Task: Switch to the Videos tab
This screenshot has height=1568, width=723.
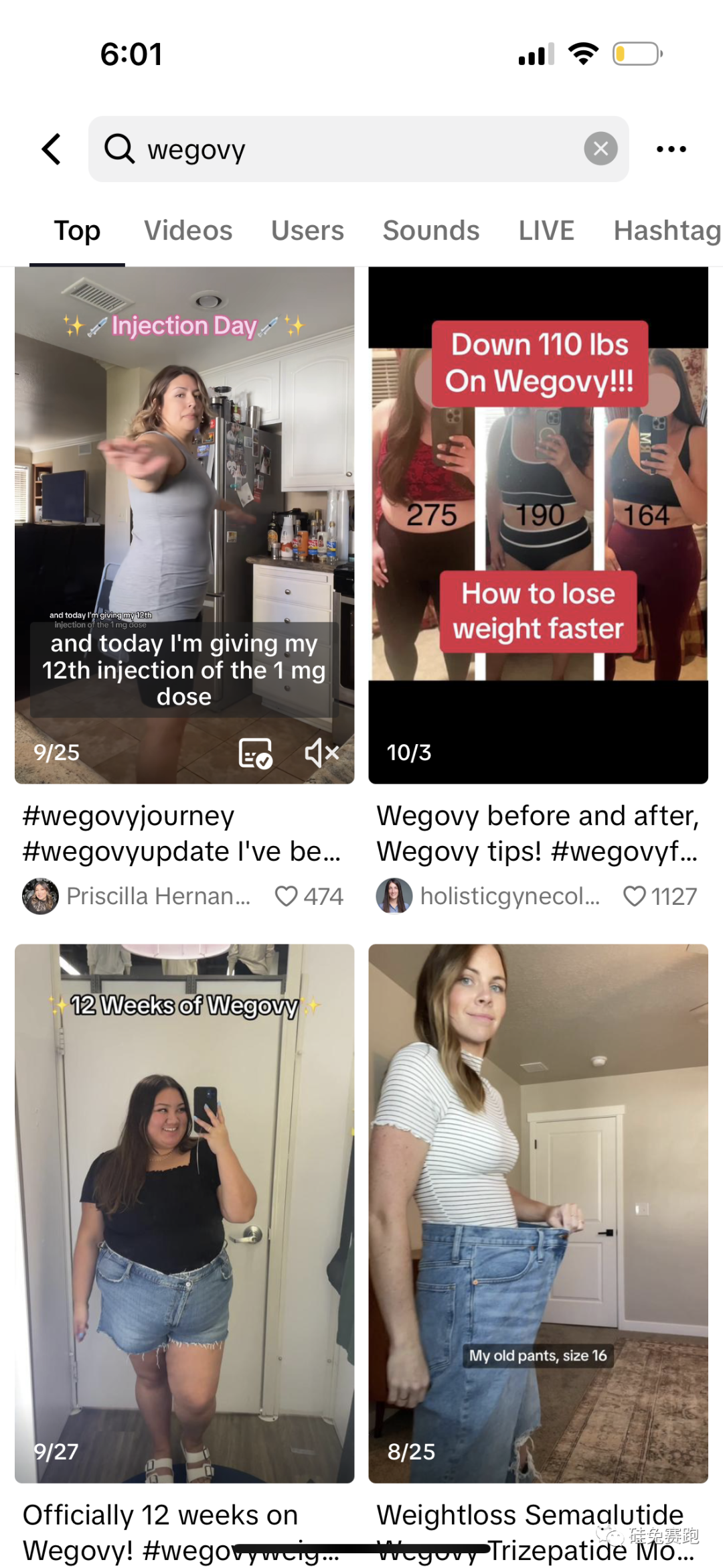Action: pyautogui.click(x=188, y=230)
